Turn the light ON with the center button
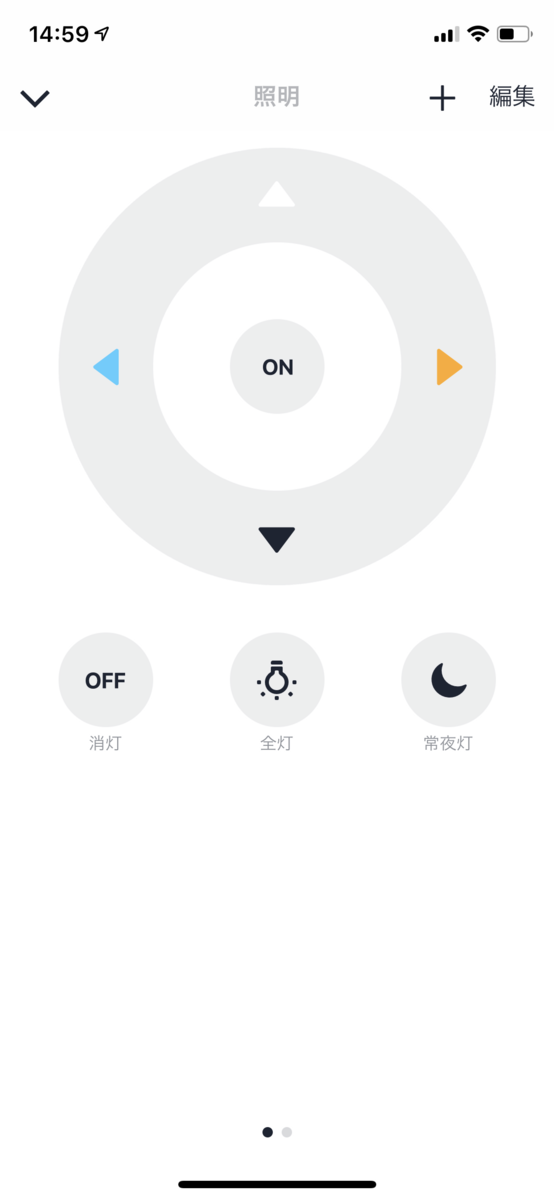 click(x=277, y=367)
